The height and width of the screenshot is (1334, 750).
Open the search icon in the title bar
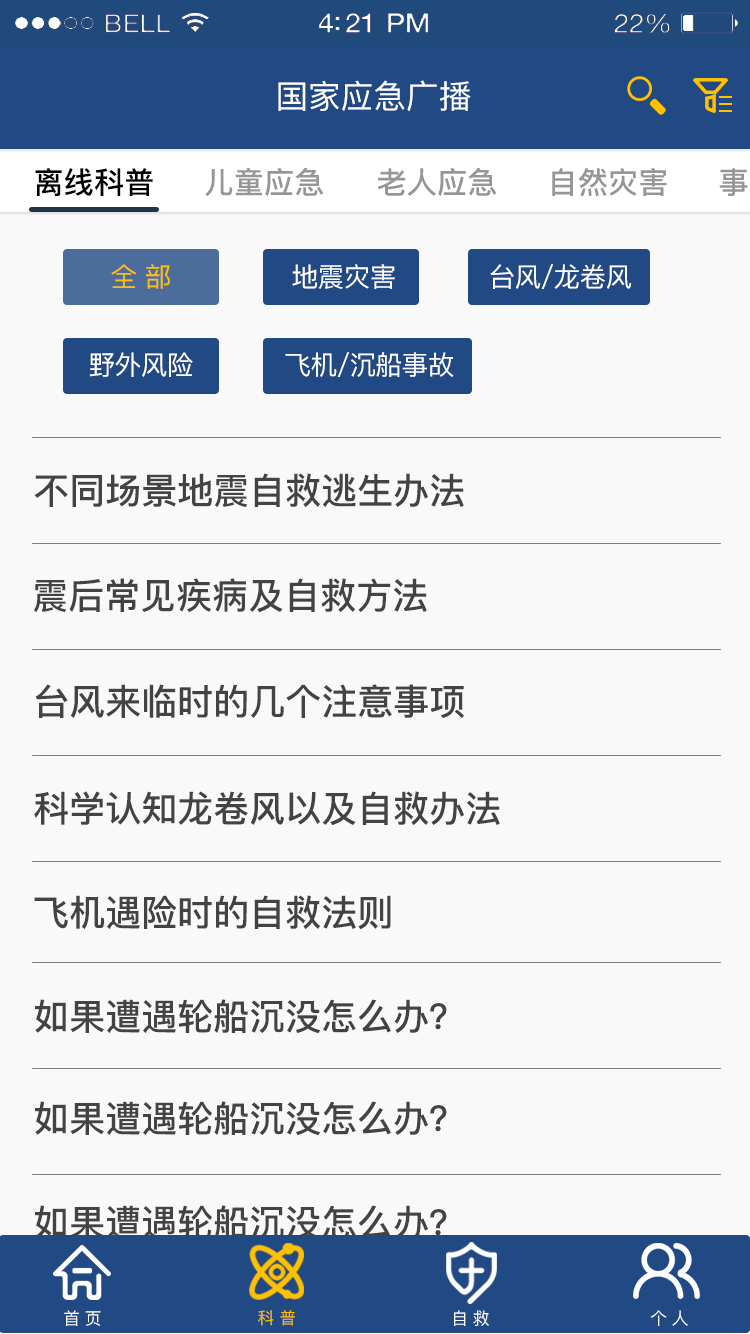(x=645, y=95)
